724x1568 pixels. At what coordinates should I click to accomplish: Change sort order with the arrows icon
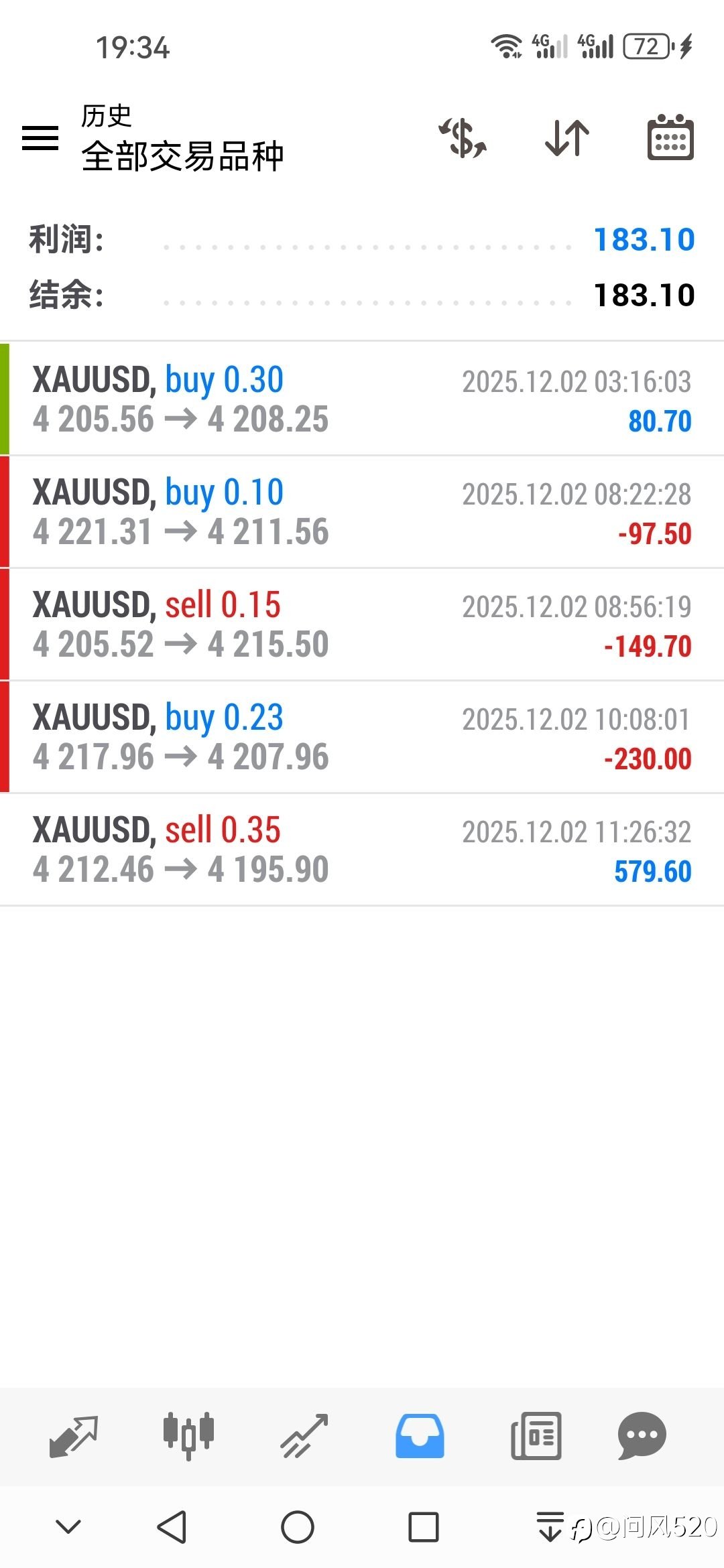[x=567, y=138]
